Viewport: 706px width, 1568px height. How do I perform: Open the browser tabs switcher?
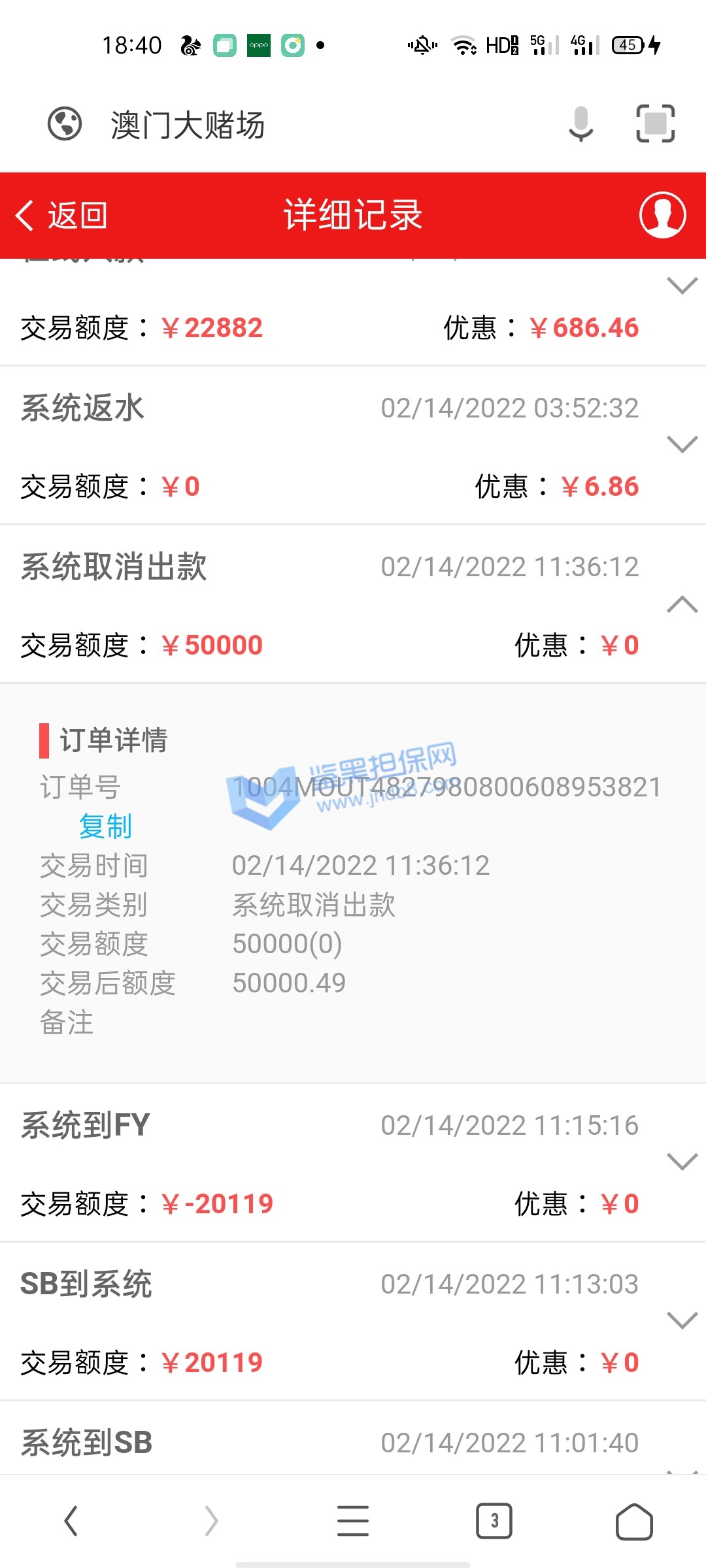point(494,1521)
